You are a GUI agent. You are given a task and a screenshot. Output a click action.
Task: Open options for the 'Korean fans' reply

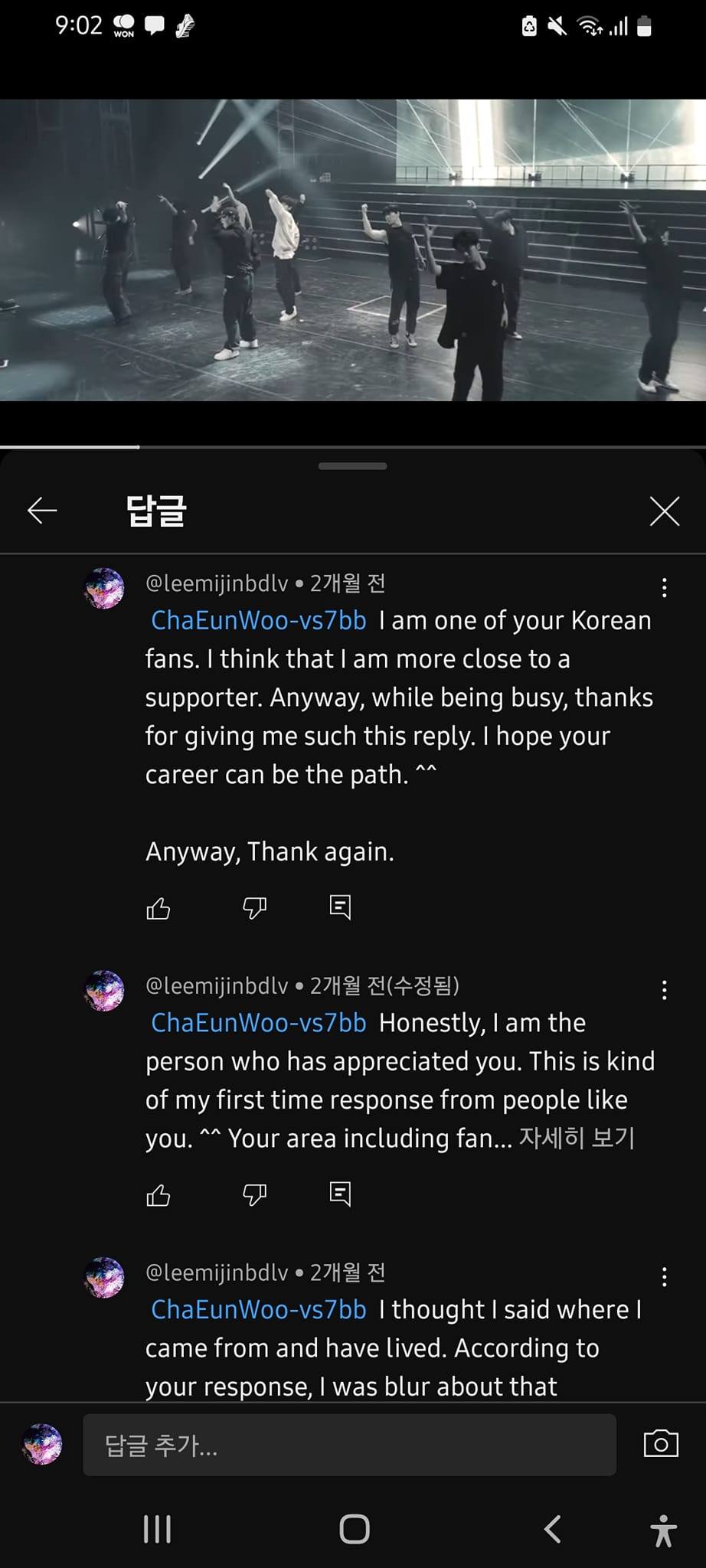[x=664, y=587]
